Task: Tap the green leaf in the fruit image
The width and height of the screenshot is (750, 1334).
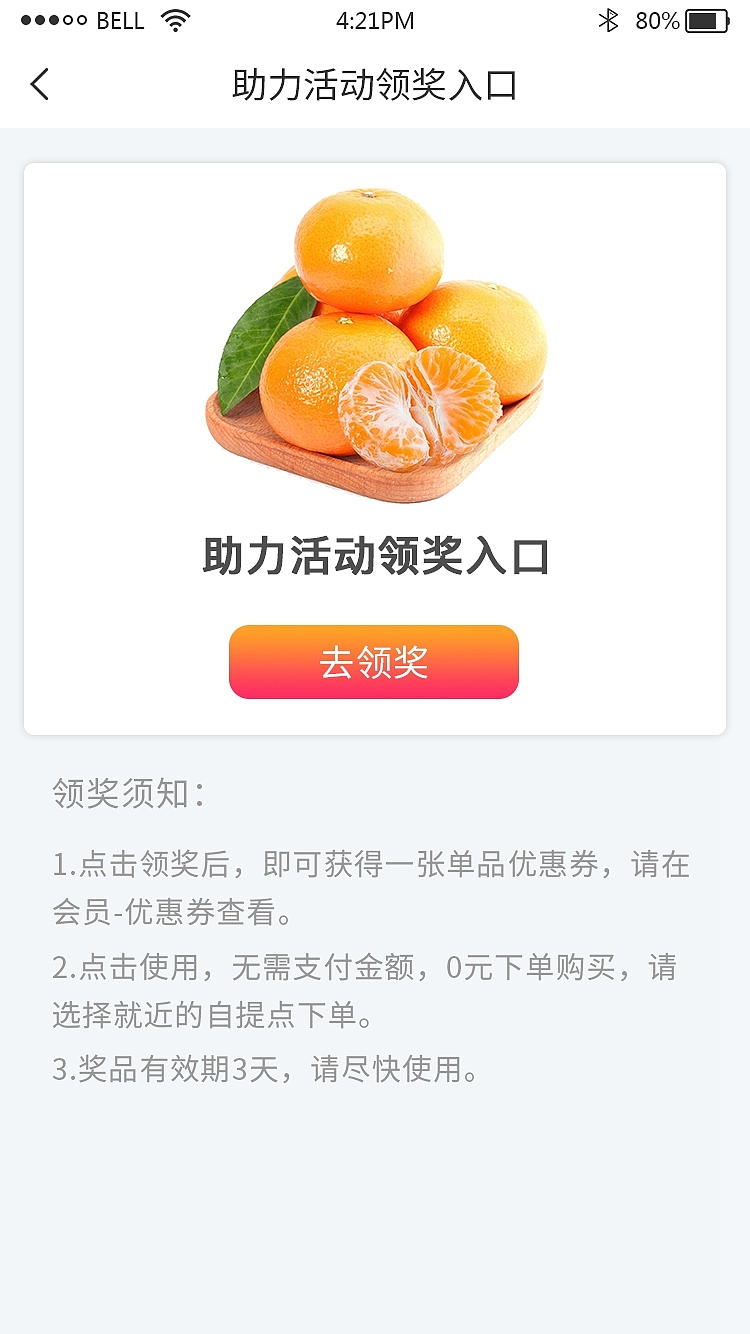Action: [255, 345]
